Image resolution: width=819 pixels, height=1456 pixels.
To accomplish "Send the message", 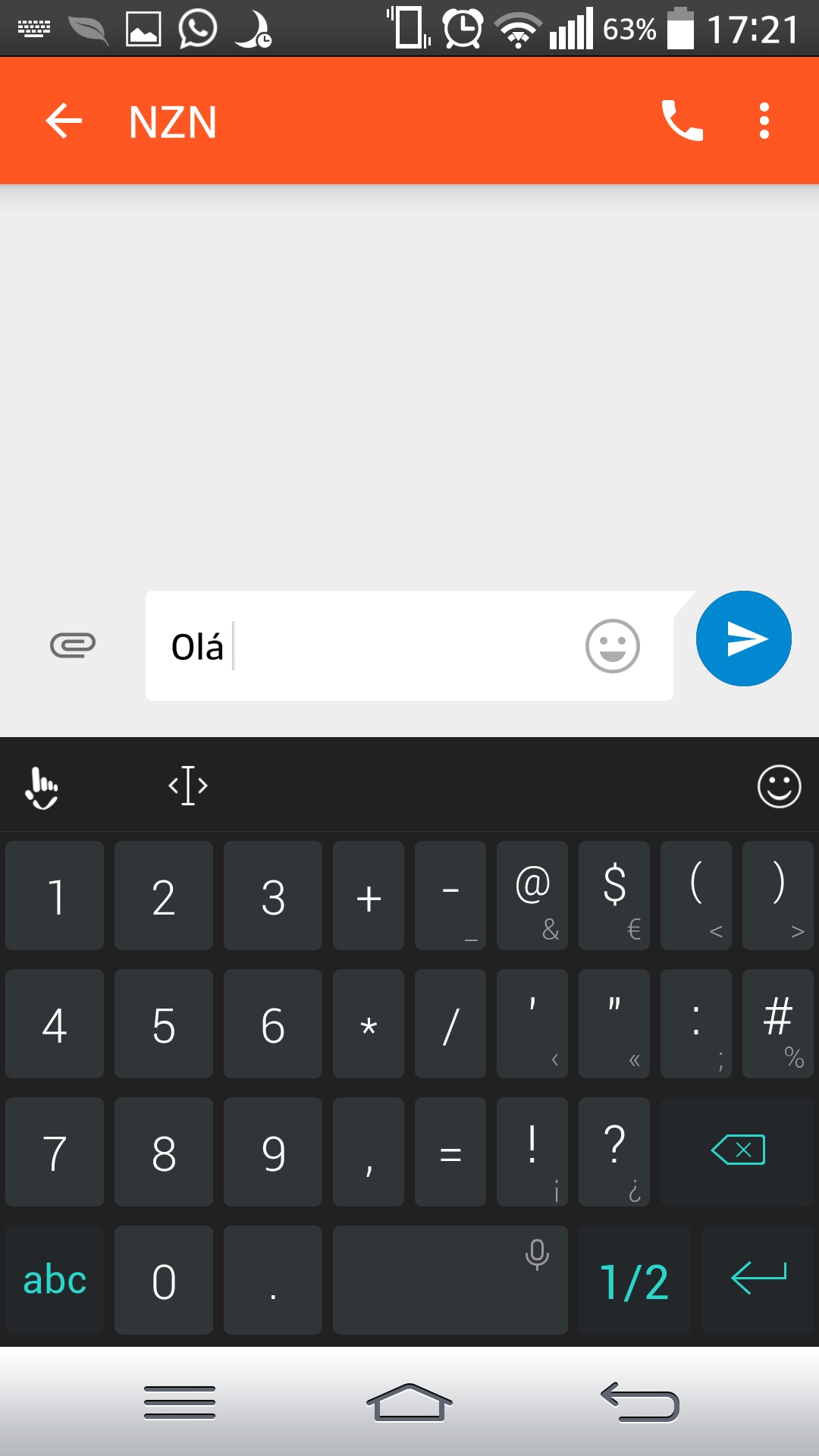I will pyautogui.click(x=744, y=639).
